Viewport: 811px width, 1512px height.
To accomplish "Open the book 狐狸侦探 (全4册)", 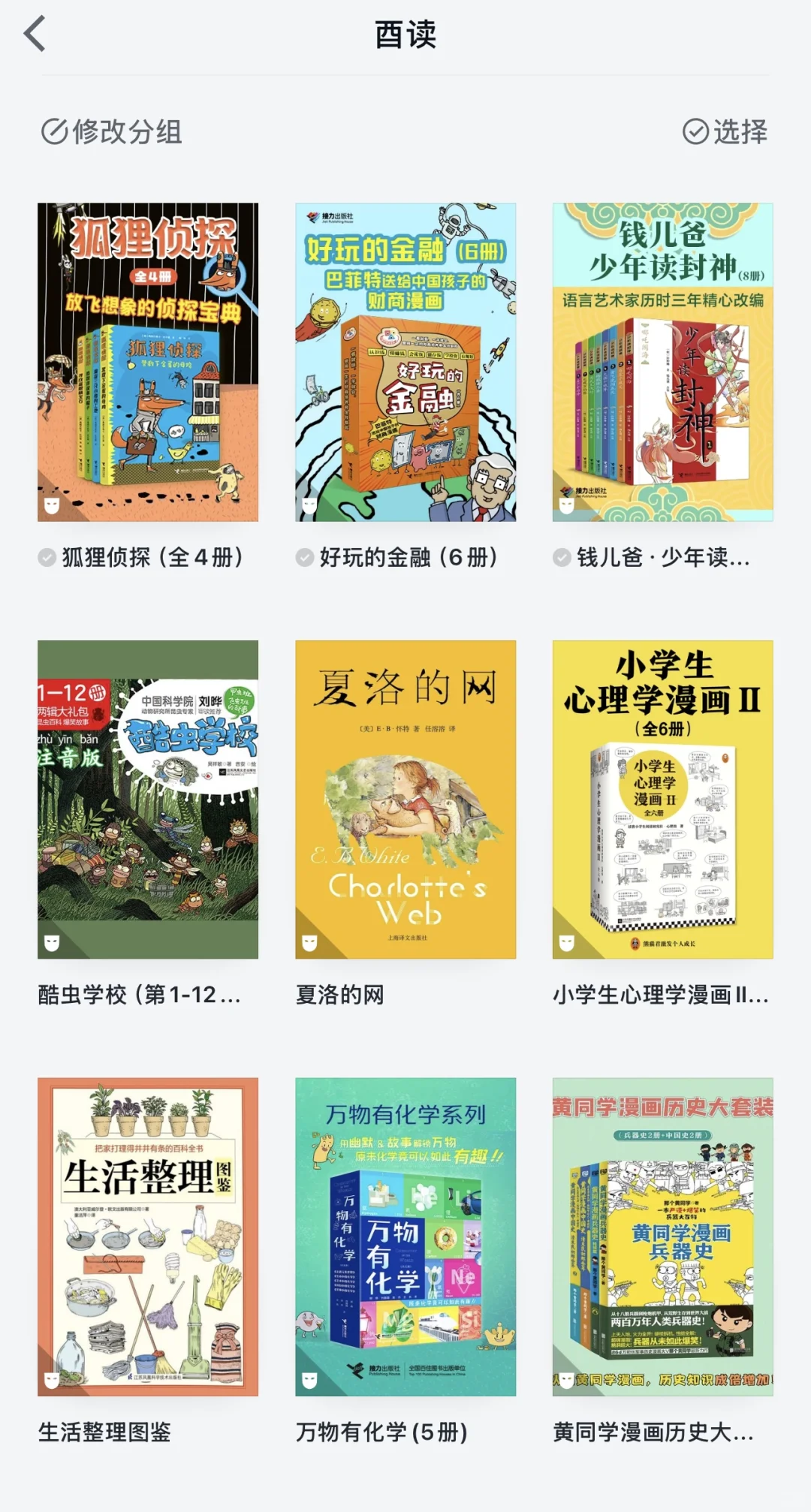I will pos(148,362).
